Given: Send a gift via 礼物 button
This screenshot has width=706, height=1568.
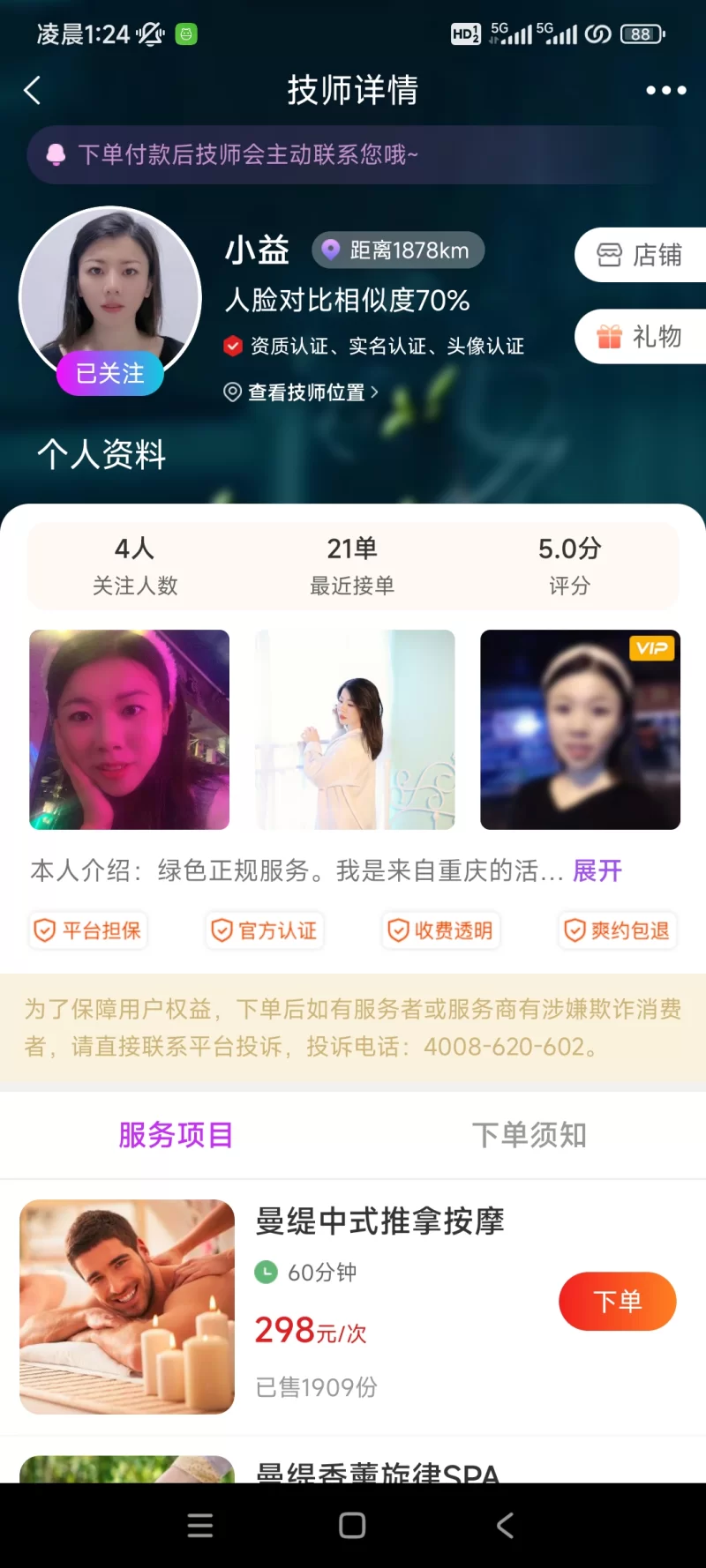Looking at the screenshot, I should pyautogui.click(x=642, y=336).
